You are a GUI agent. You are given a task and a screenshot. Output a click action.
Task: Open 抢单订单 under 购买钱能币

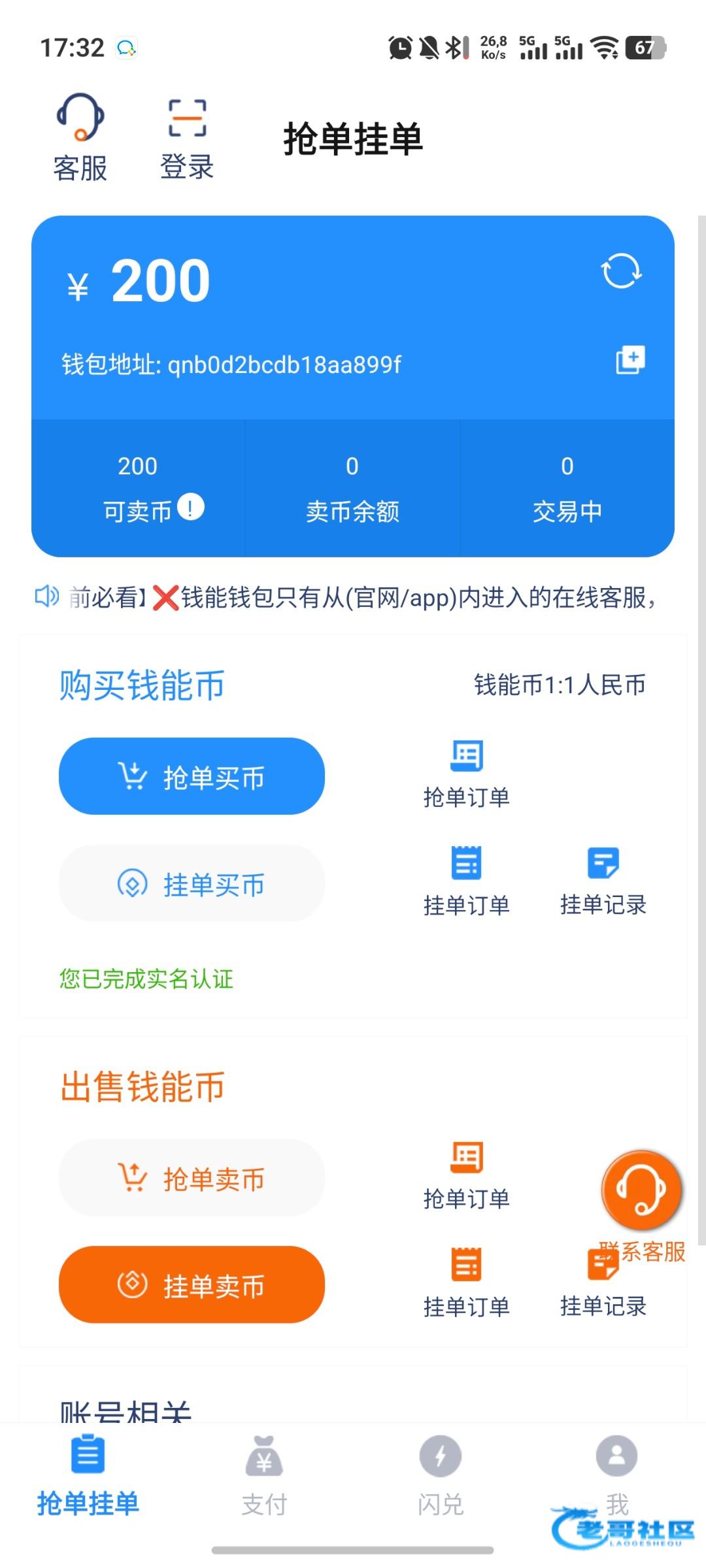click(x=466, y=774)
